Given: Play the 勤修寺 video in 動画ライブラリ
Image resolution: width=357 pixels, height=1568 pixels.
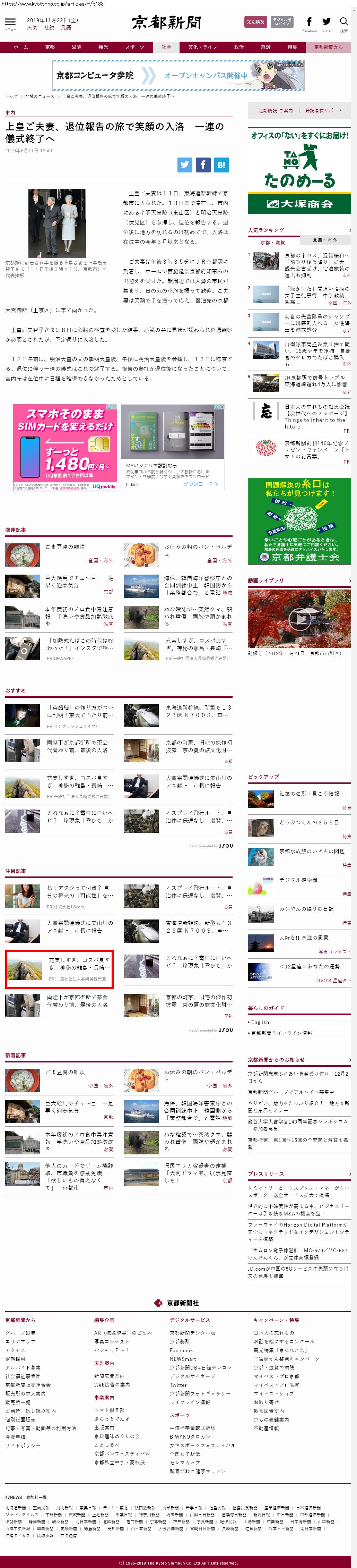Looking at the screenshot, I should tap(299, 618).
